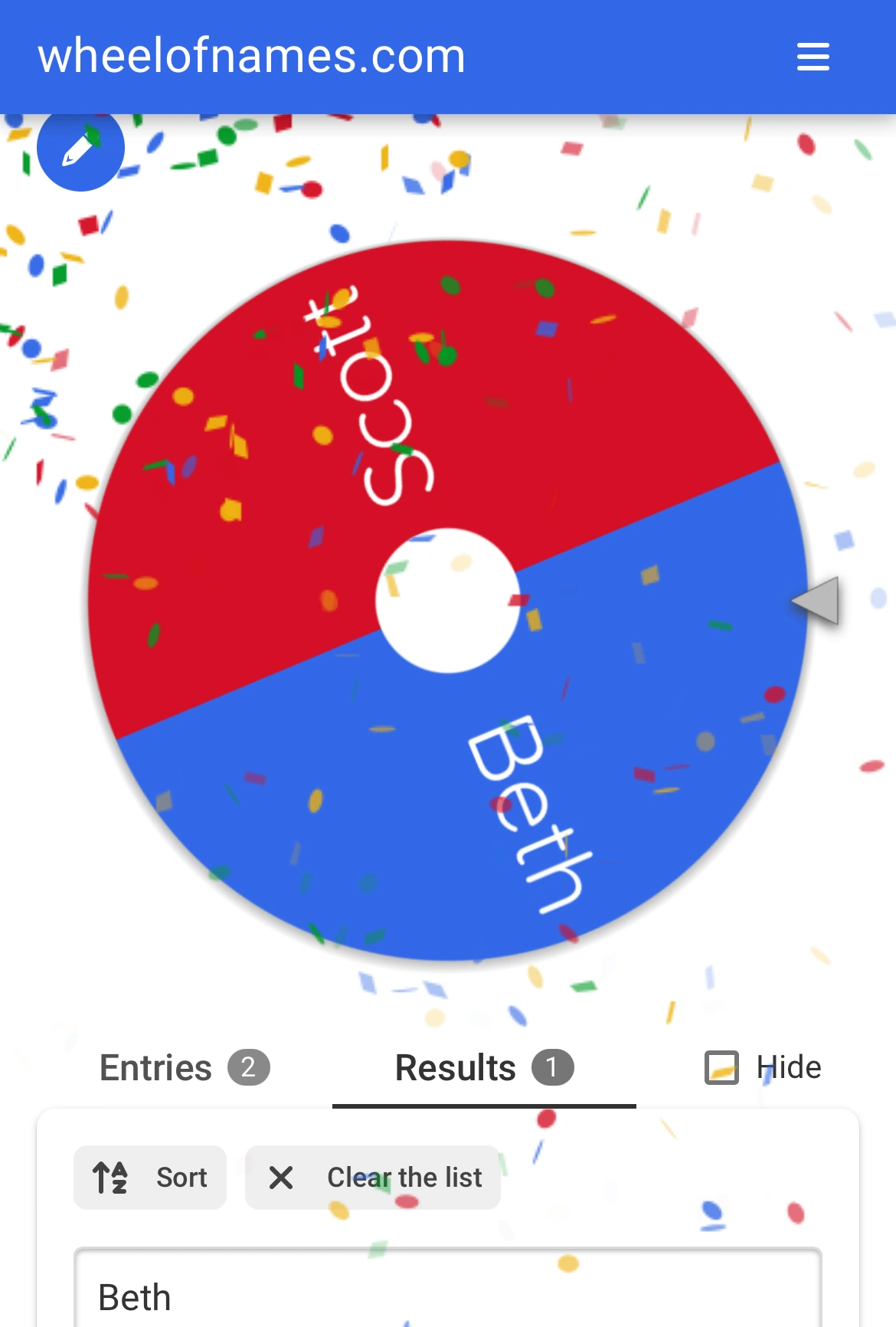The image size is (896, 1327).
Task: Sort the results list
Action: pos(150,1177)
